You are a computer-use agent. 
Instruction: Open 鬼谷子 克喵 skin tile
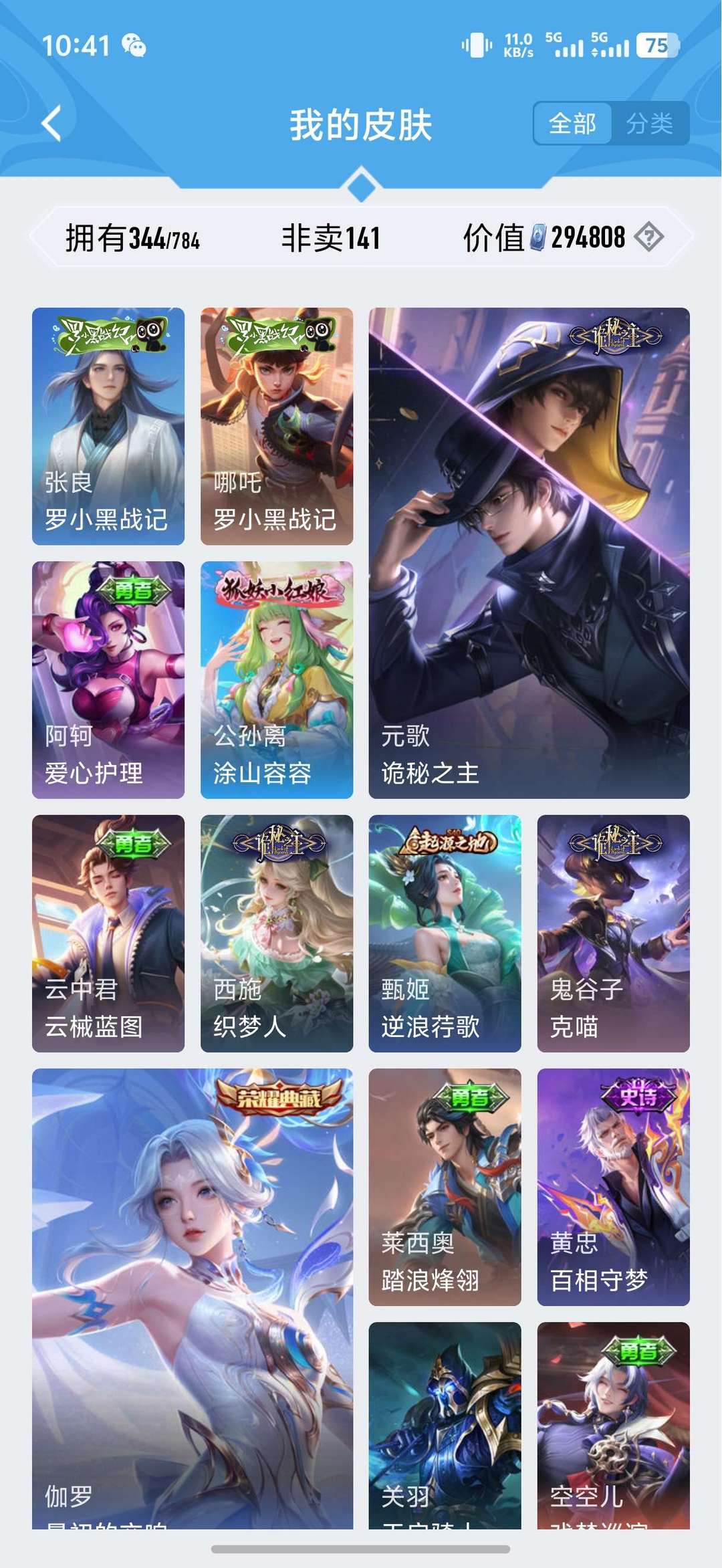(613, 933)
